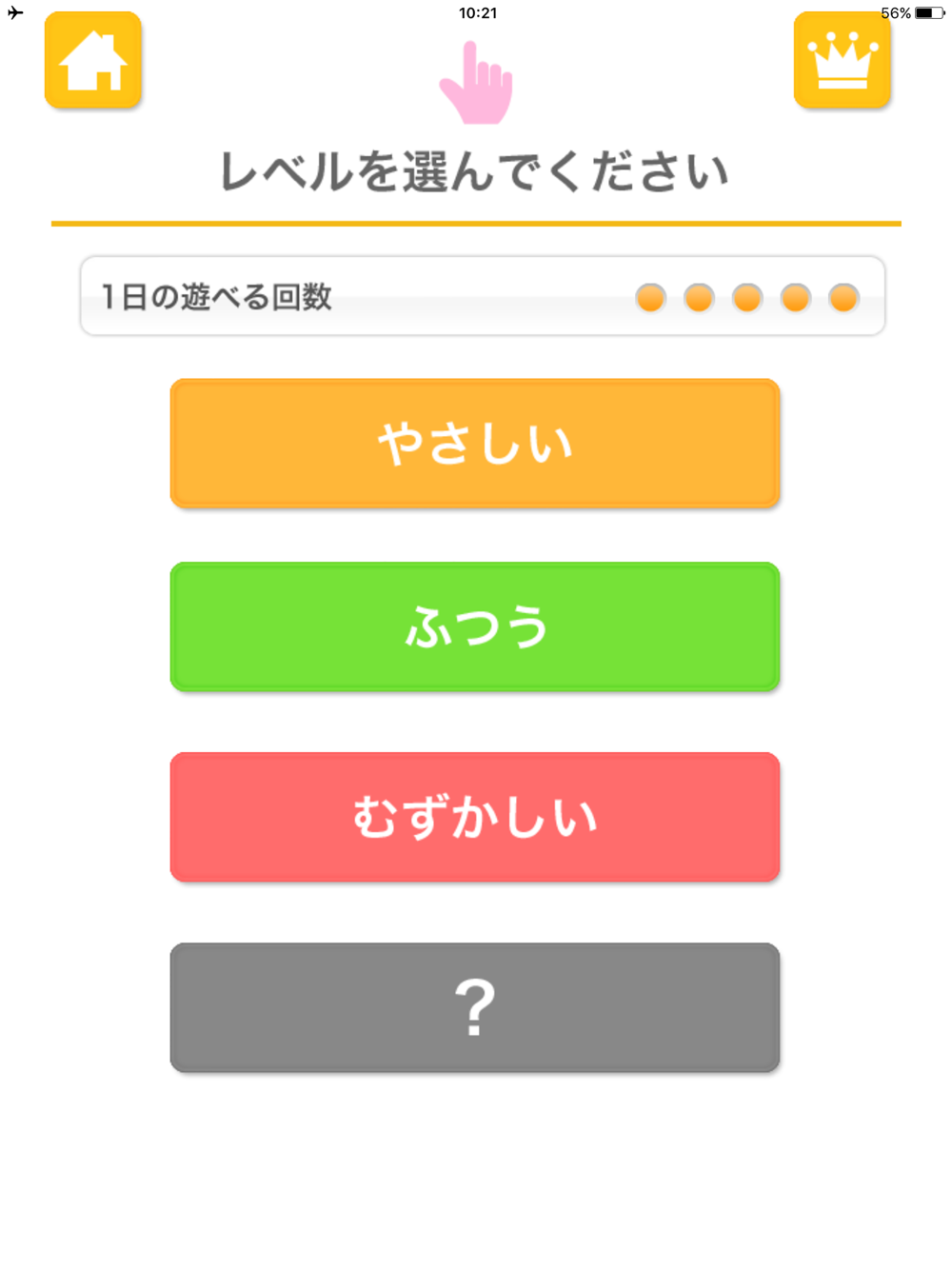Select the やさしい (easy) level

(475, 444)
